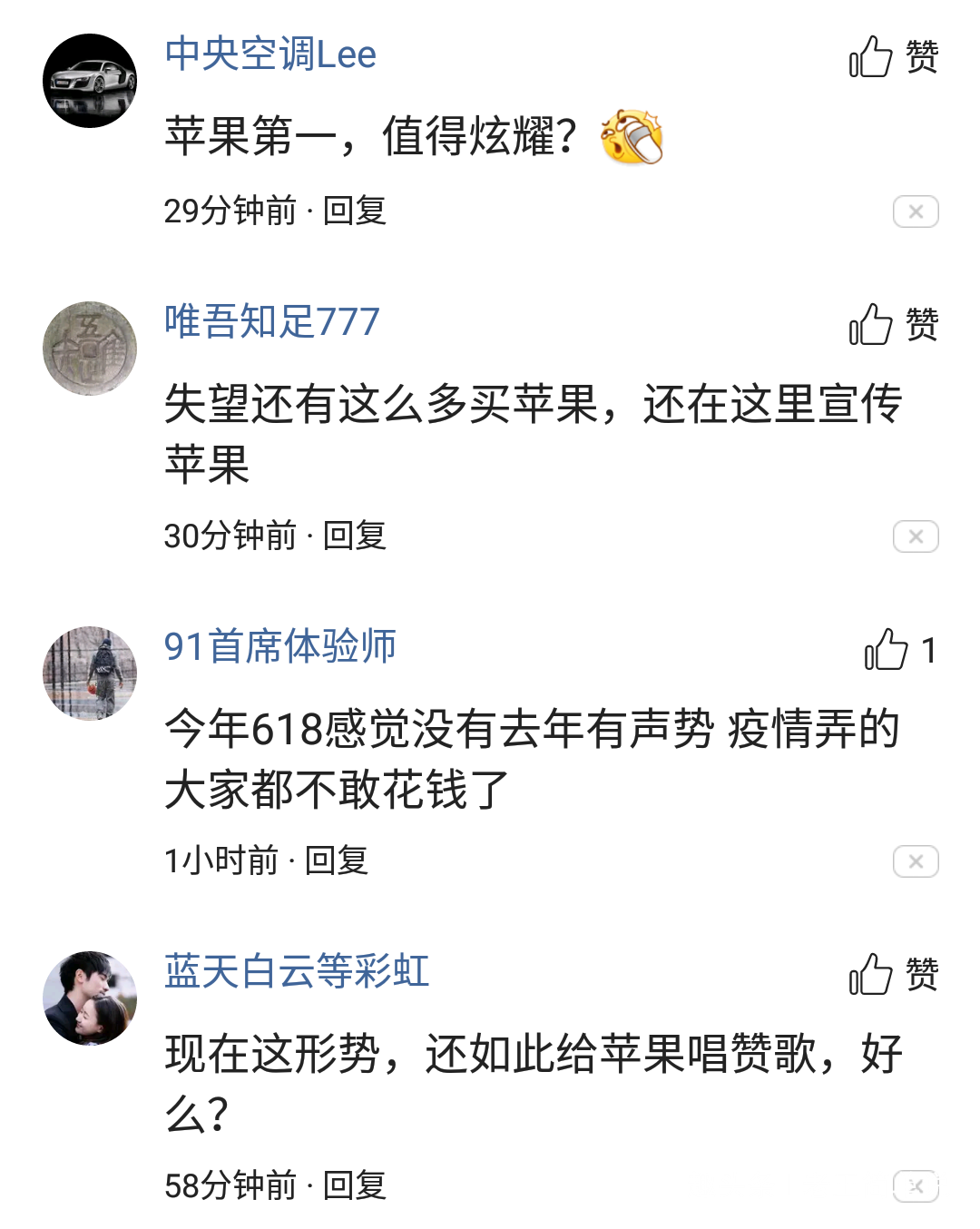
Task: Reply to 蓝天白云等彩虹's comment
Action: [x=355, y=1185]
